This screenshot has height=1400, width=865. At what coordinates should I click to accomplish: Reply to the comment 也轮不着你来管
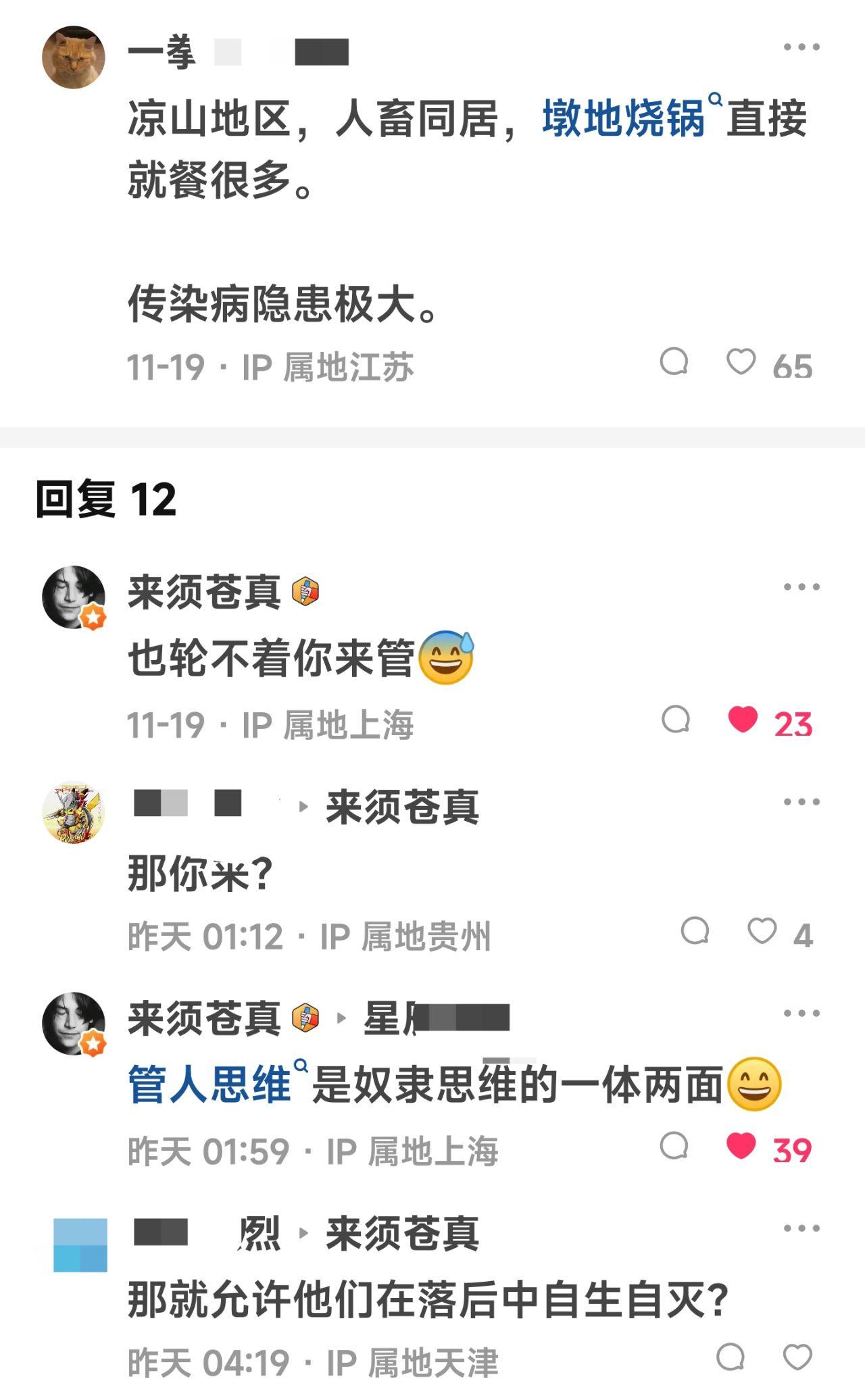pos(676,720)
